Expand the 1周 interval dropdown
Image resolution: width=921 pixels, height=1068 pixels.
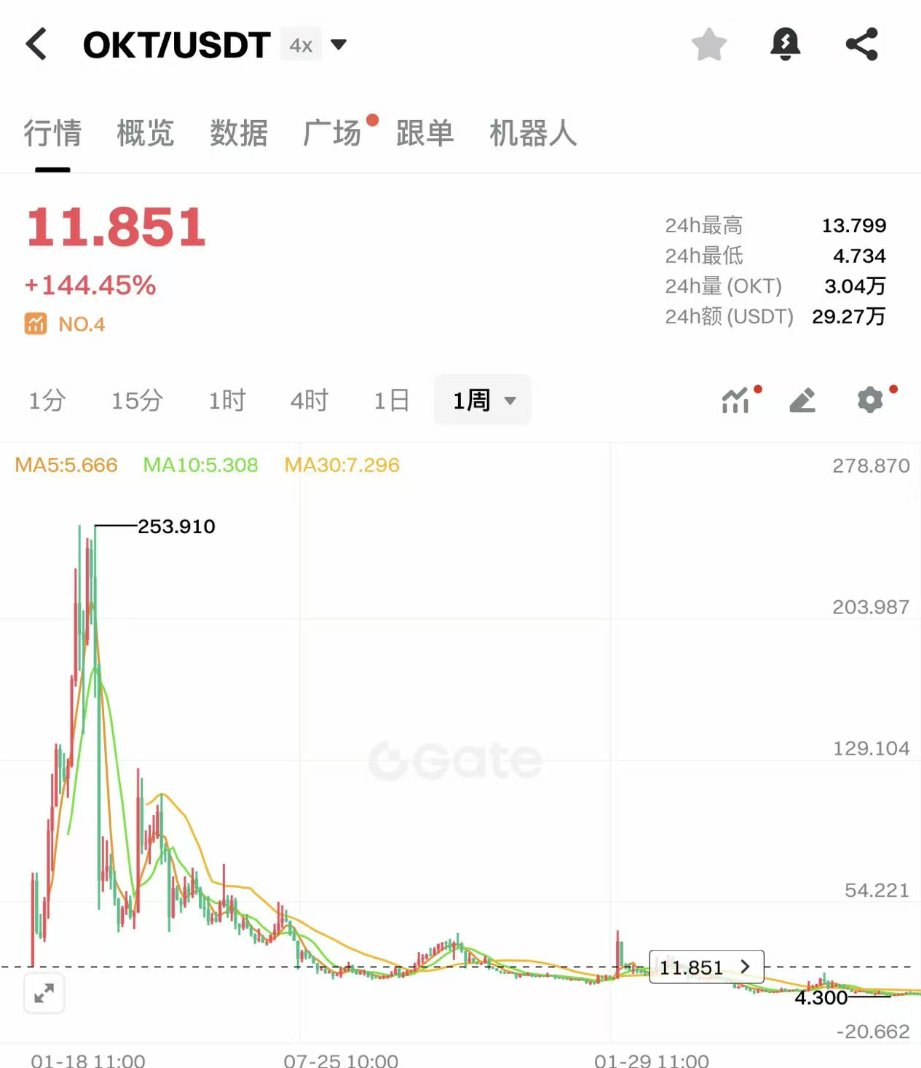[x=483, y=401]
